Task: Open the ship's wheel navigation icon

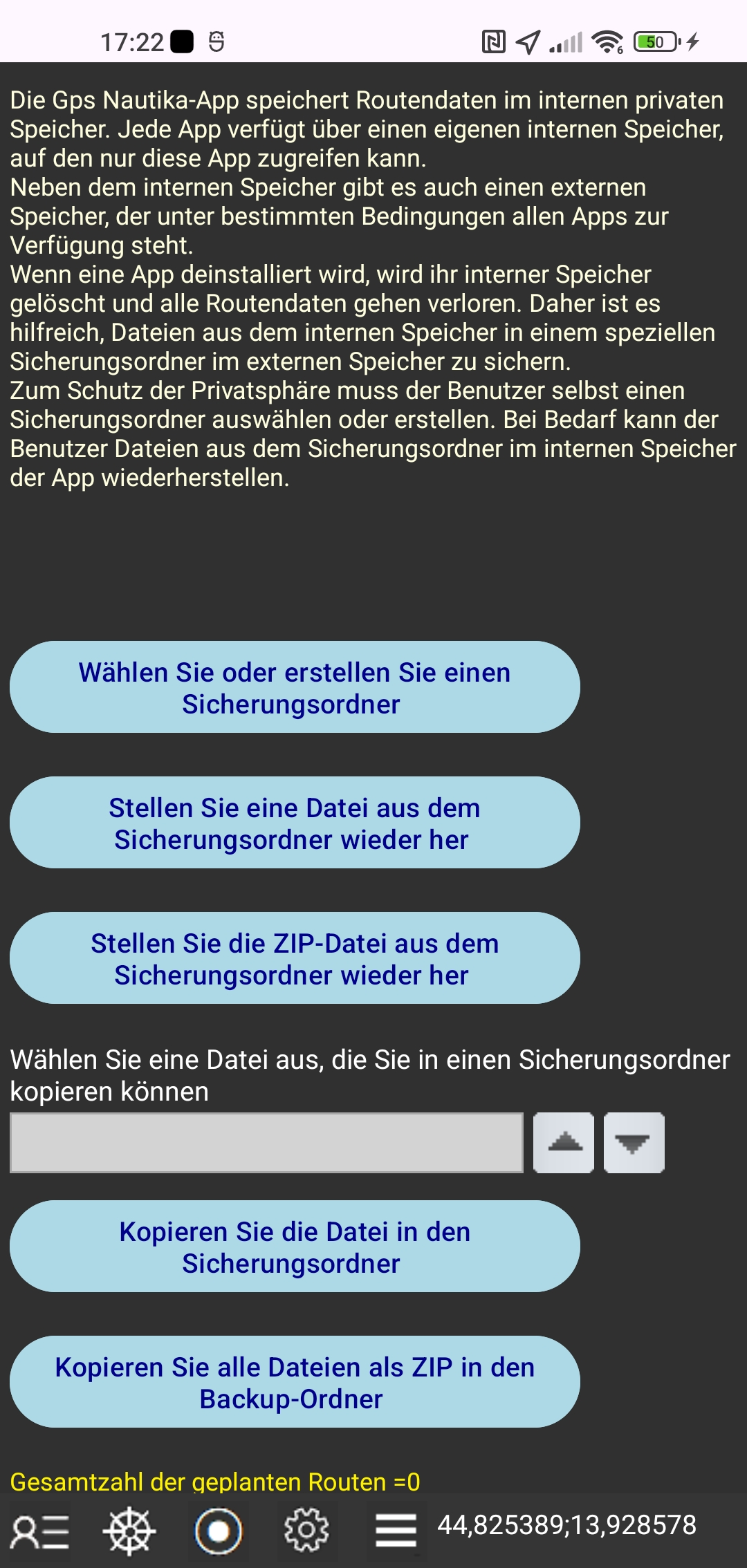Action: (129, 1531)
